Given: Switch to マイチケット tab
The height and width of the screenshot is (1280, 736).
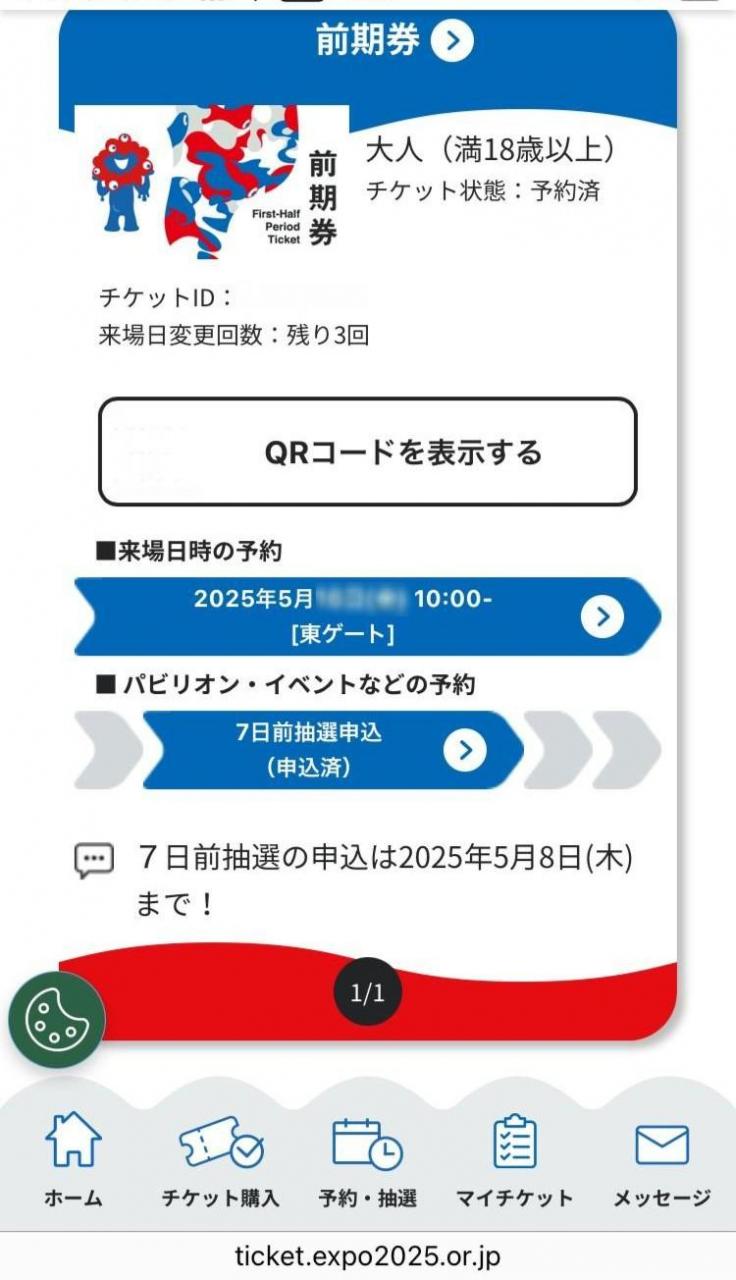Looking at the screenshot, I should click(x=514, y=1160).
